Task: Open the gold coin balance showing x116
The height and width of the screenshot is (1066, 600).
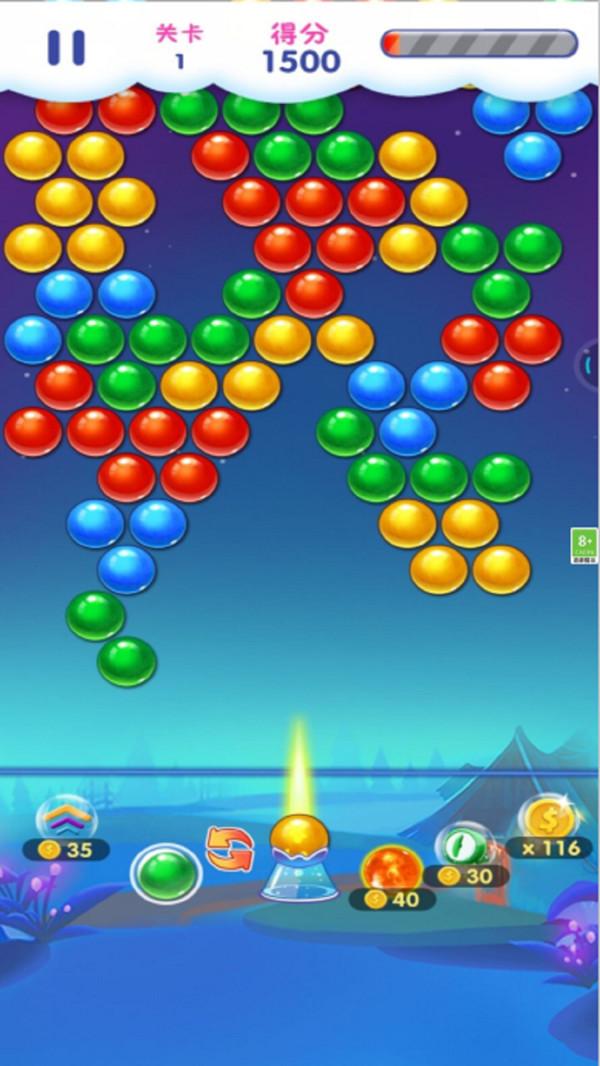Action: (x=549, y=824)
